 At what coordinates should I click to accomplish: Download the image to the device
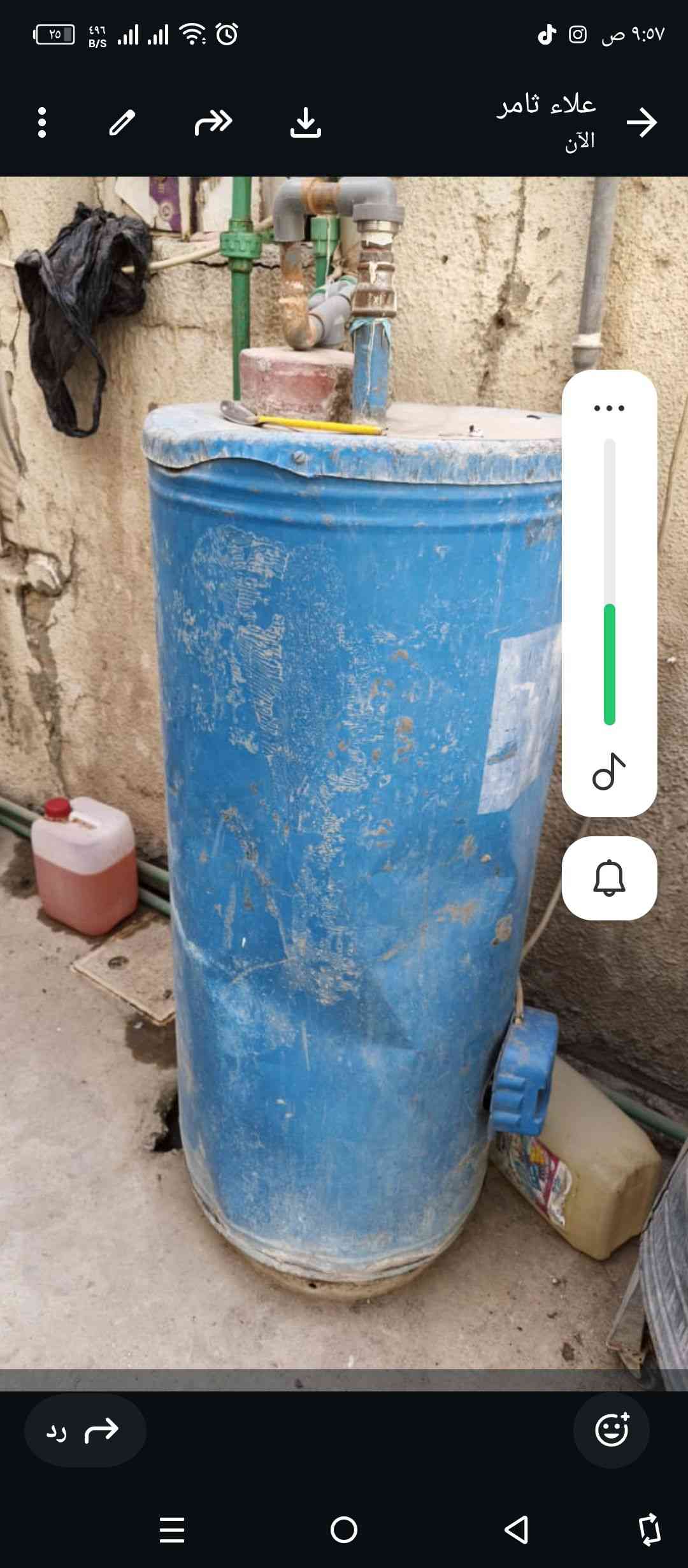(306, 122)
